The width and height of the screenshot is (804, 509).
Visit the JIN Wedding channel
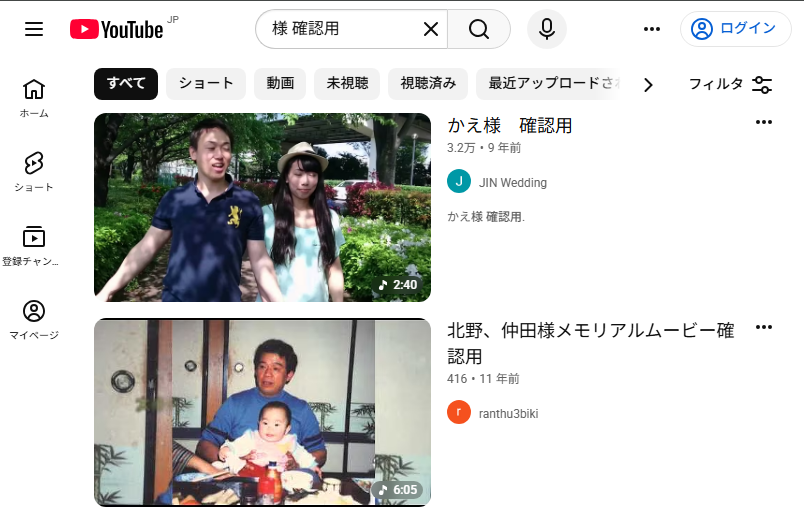click(x=512, y=182)
